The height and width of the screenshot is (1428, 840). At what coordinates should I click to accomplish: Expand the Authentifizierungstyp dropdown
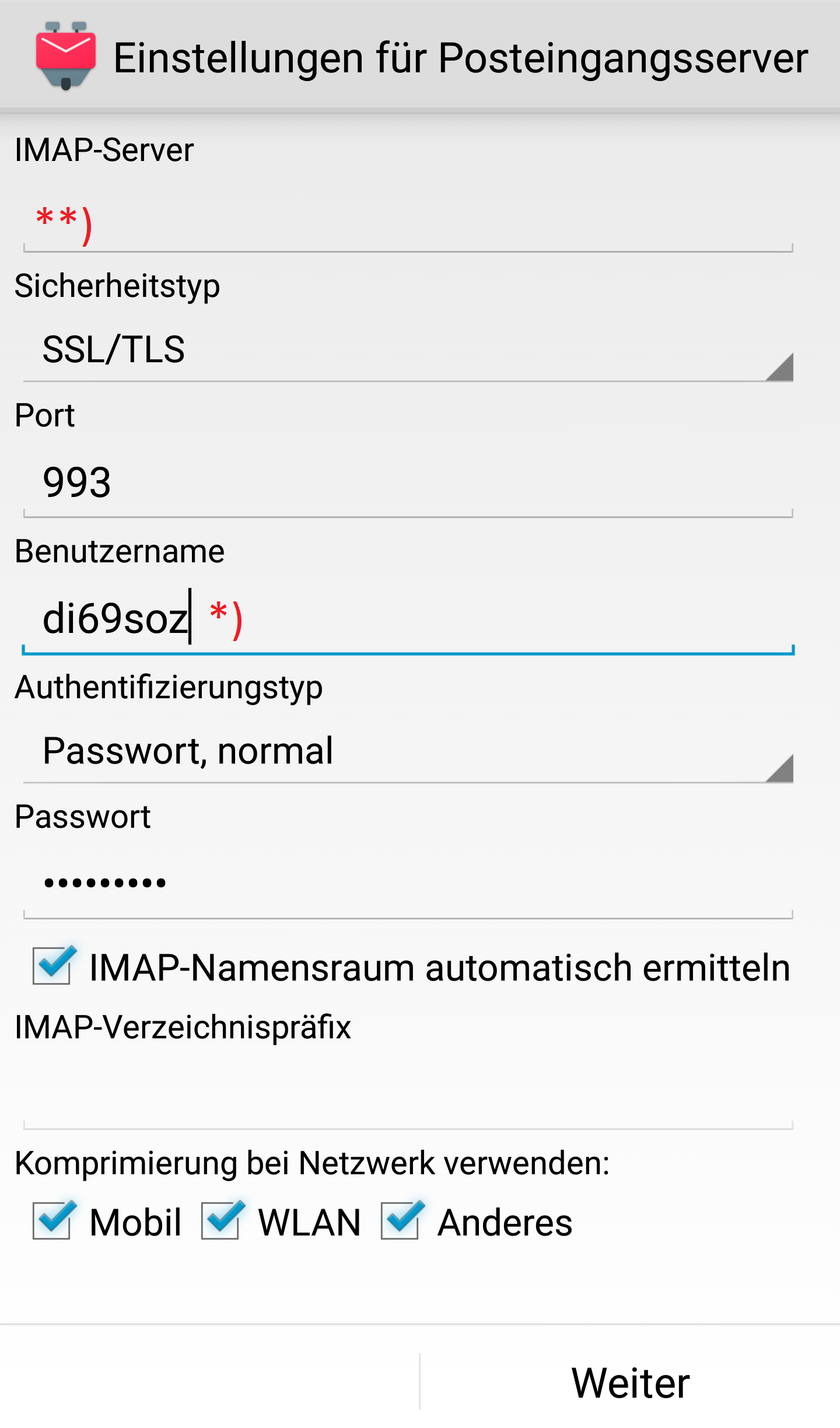pos(408,752)
